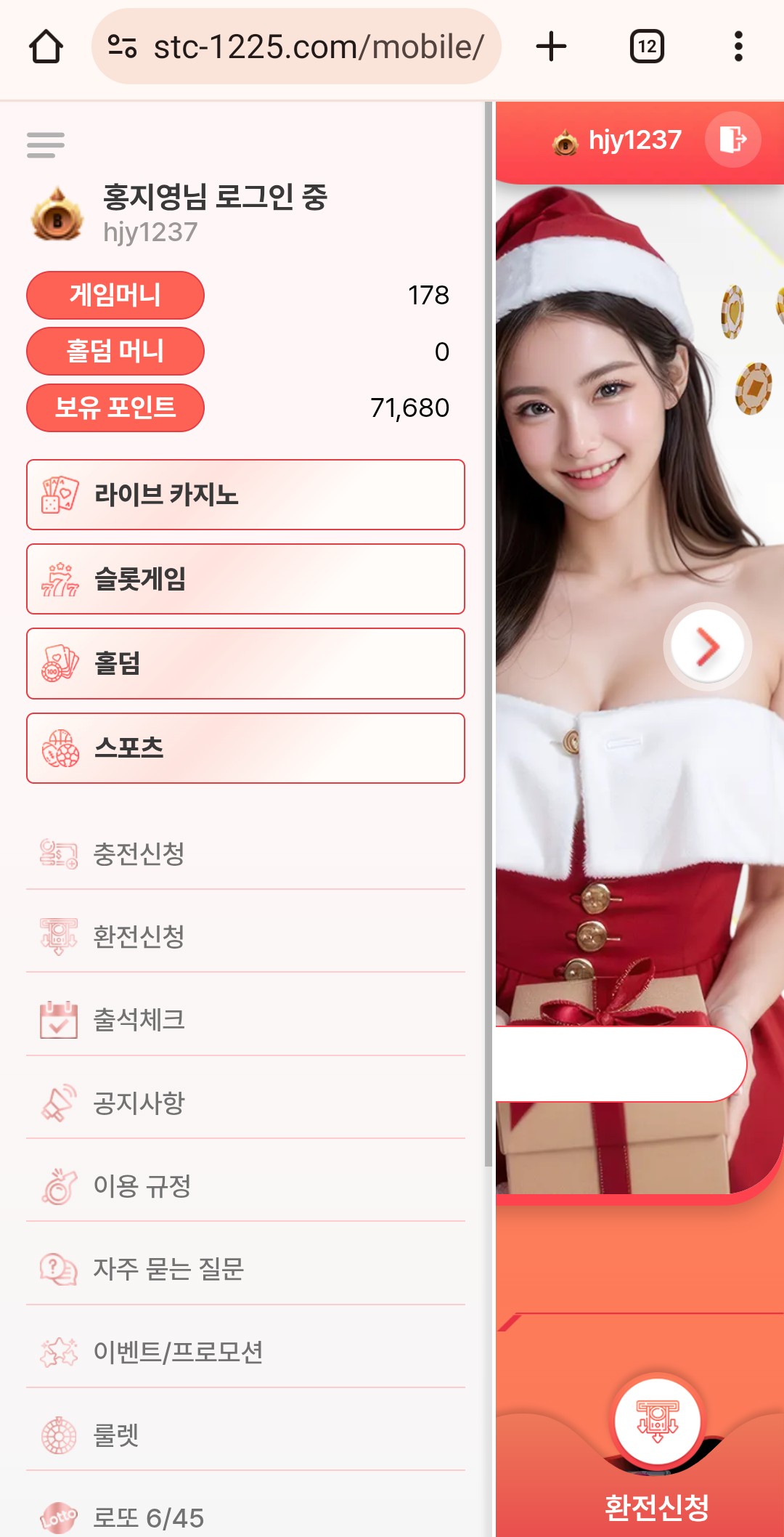Advance banner with the next arrow

(x=707, y=646)
